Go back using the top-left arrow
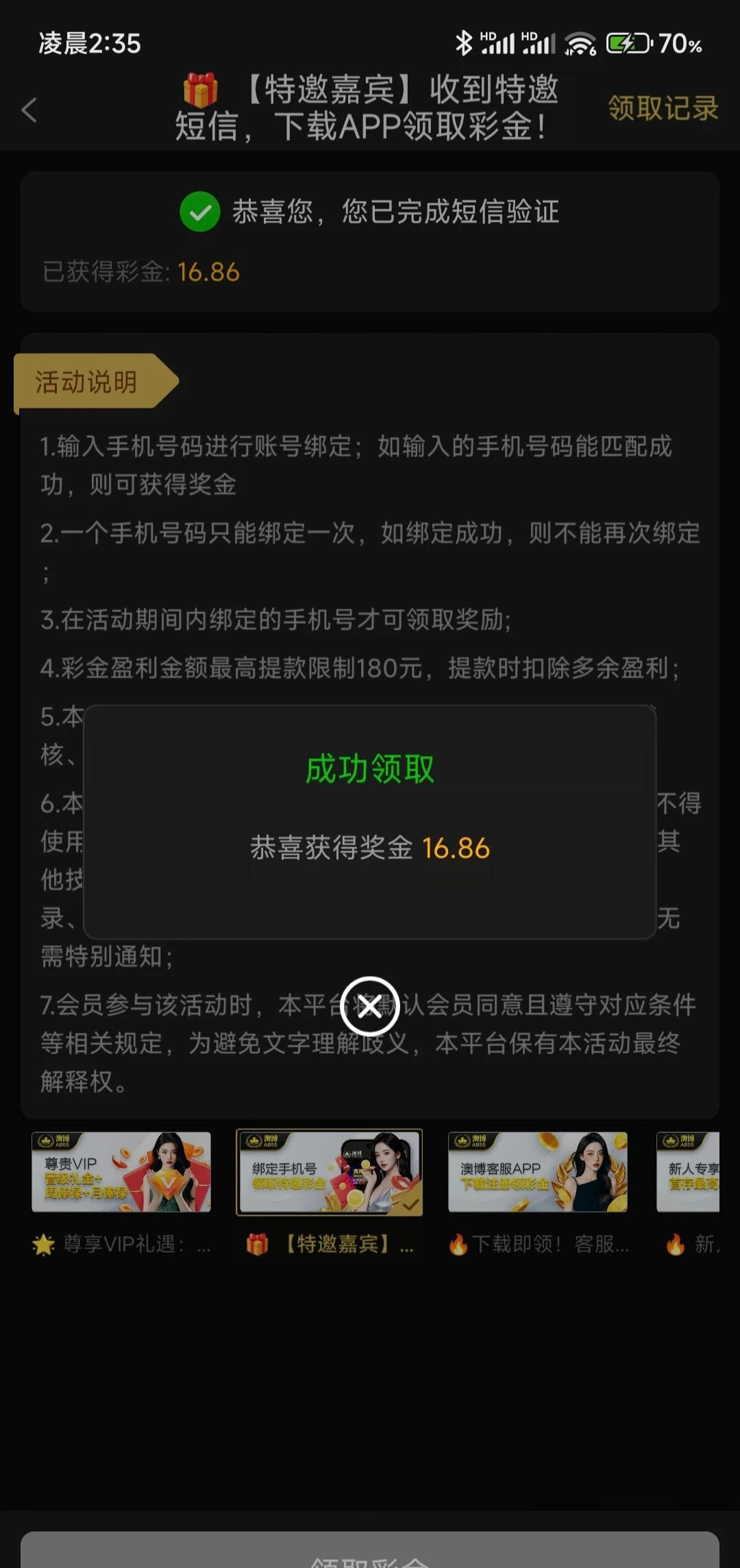The width and height of the screenshot is (740, 1568). coord(29,110)
